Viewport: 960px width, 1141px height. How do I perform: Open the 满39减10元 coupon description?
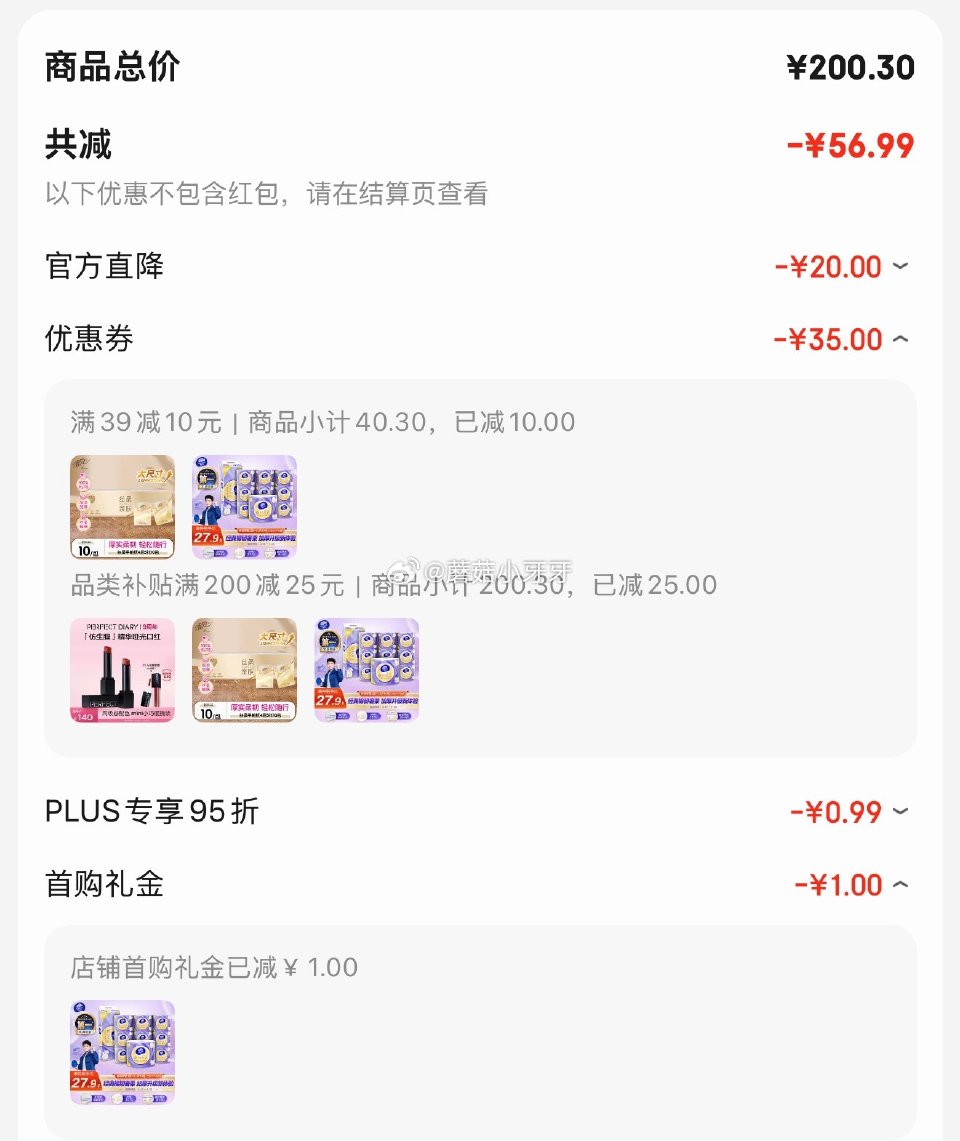click(x=310, y=422)
